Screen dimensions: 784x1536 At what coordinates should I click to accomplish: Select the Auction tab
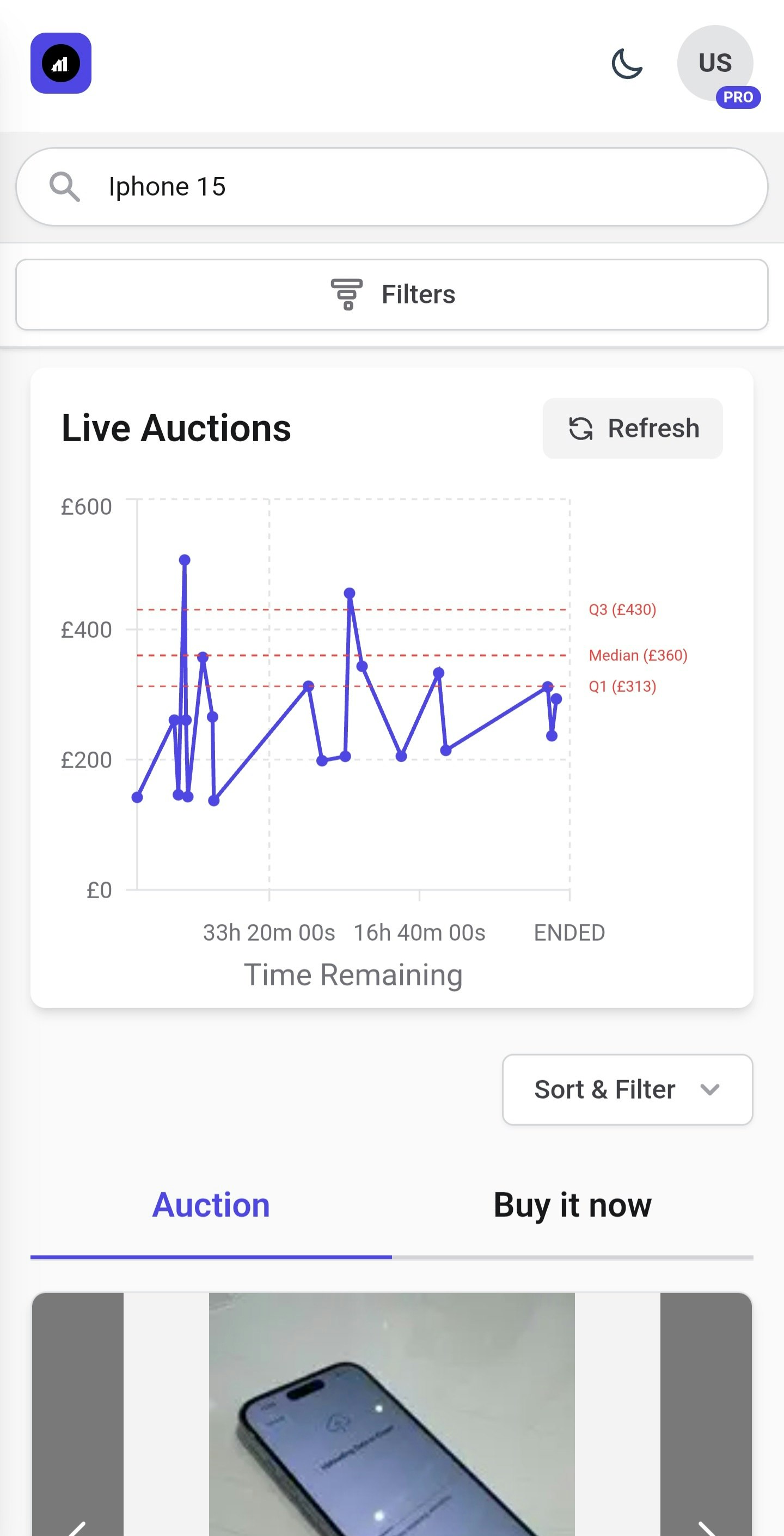[x=211, y=1204]
